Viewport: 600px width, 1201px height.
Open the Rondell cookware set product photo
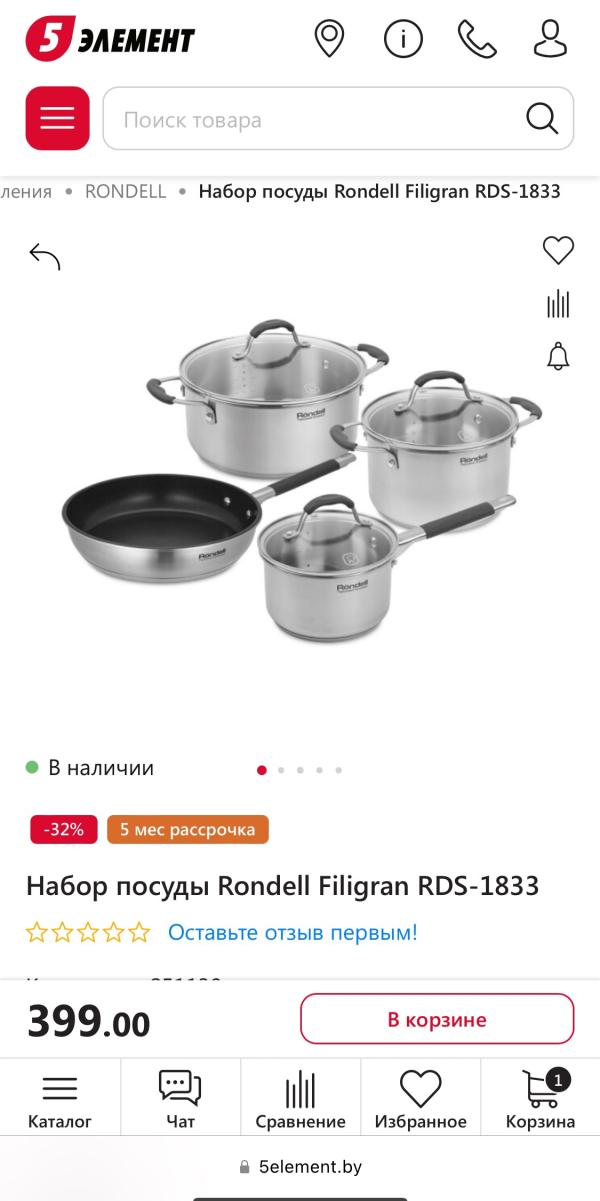coord(300,480)
